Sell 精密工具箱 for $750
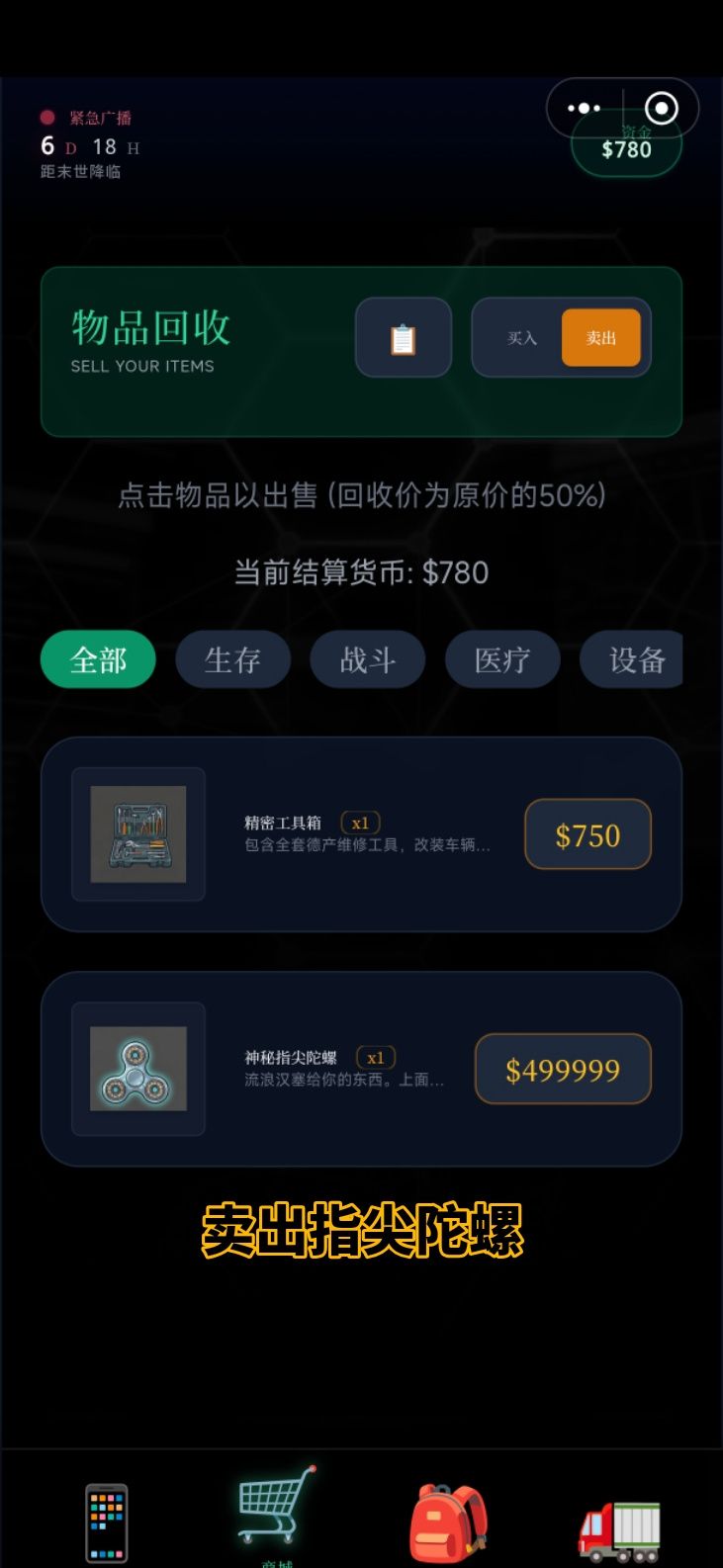Image resolution: width=723 pixels, height=1568 pixels. [x=587, y=834]
